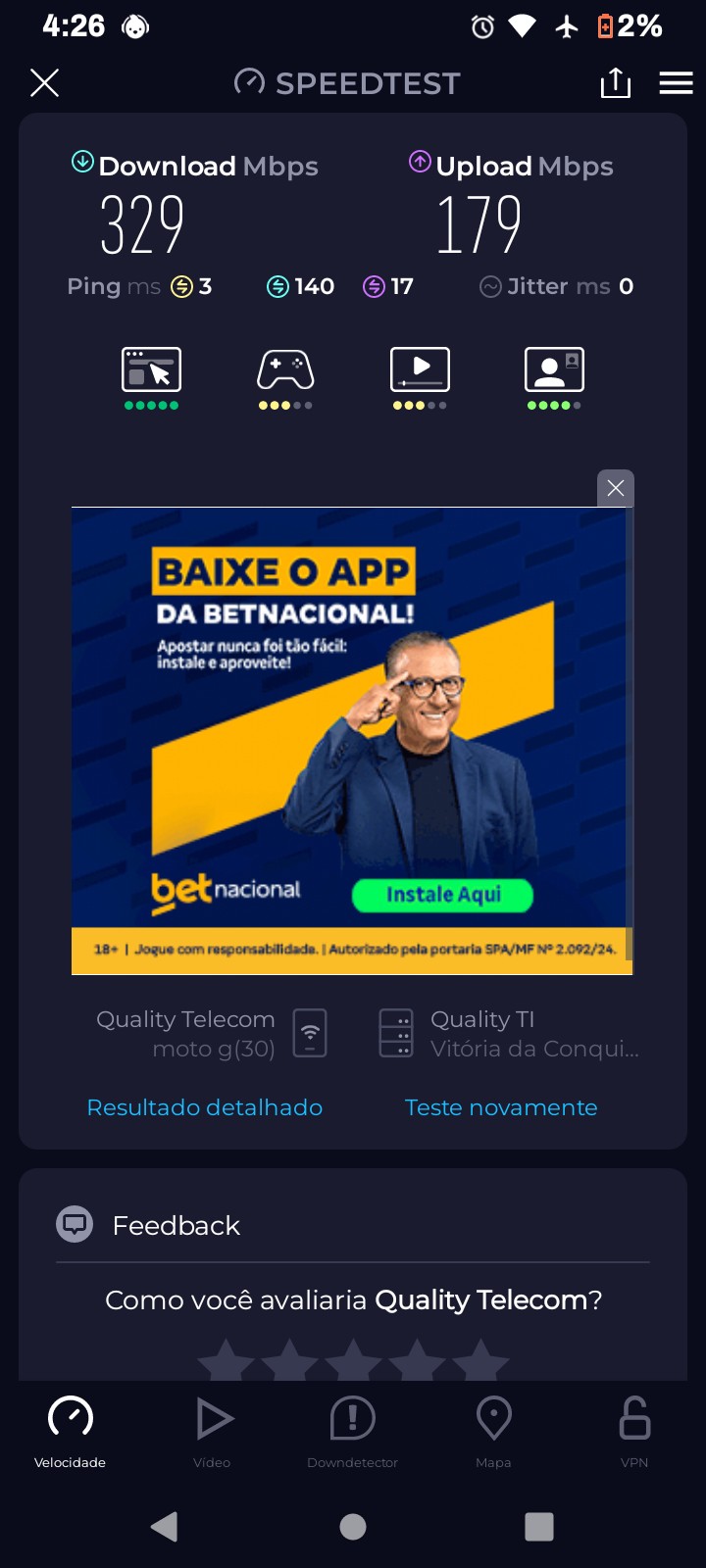Select the VPN tab

point(634,1432)
